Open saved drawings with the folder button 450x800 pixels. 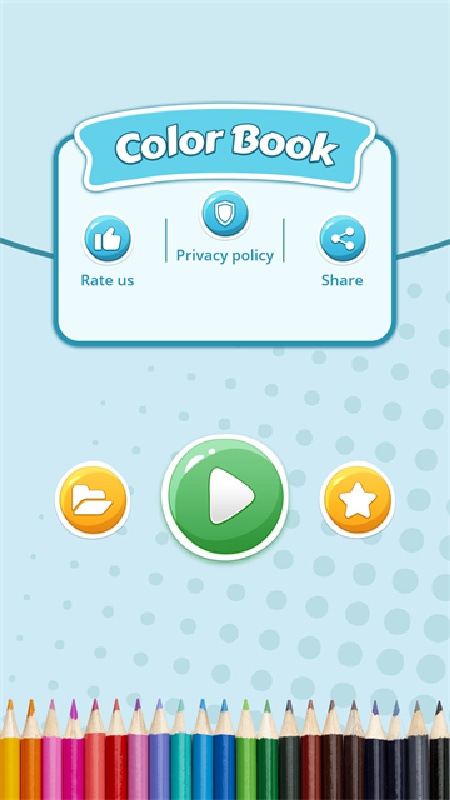[92, 499]
